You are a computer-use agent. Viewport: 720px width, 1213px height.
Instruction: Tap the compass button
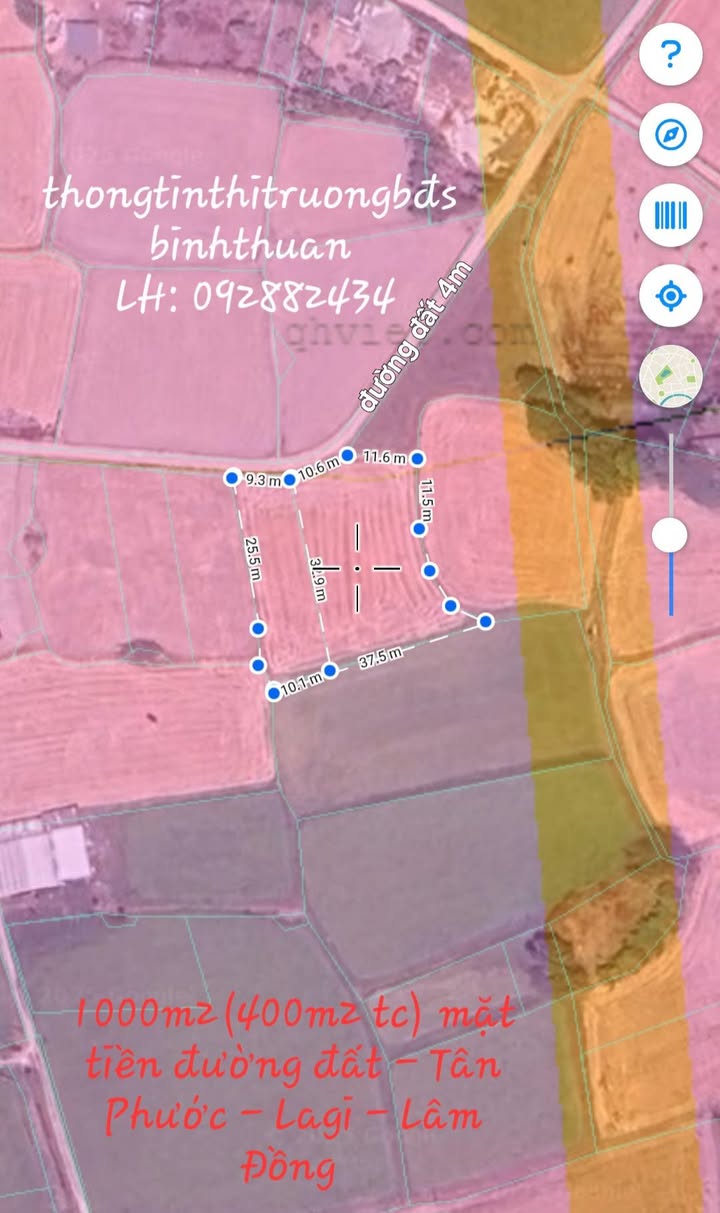pyautogui.click(x=671, y=134)
